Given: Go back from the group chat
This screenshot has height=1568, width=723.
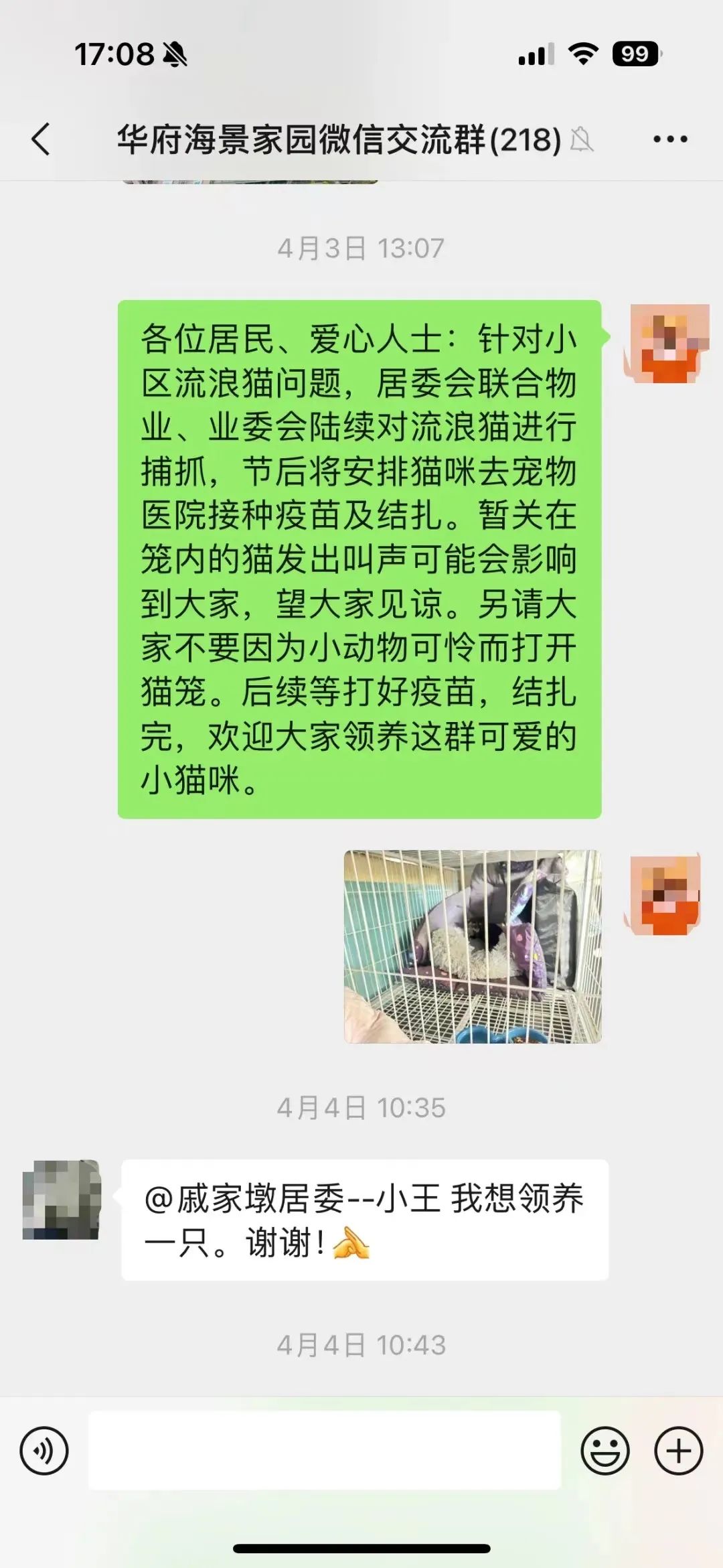Looking at the screenshot, I should [x=41, y=139].
